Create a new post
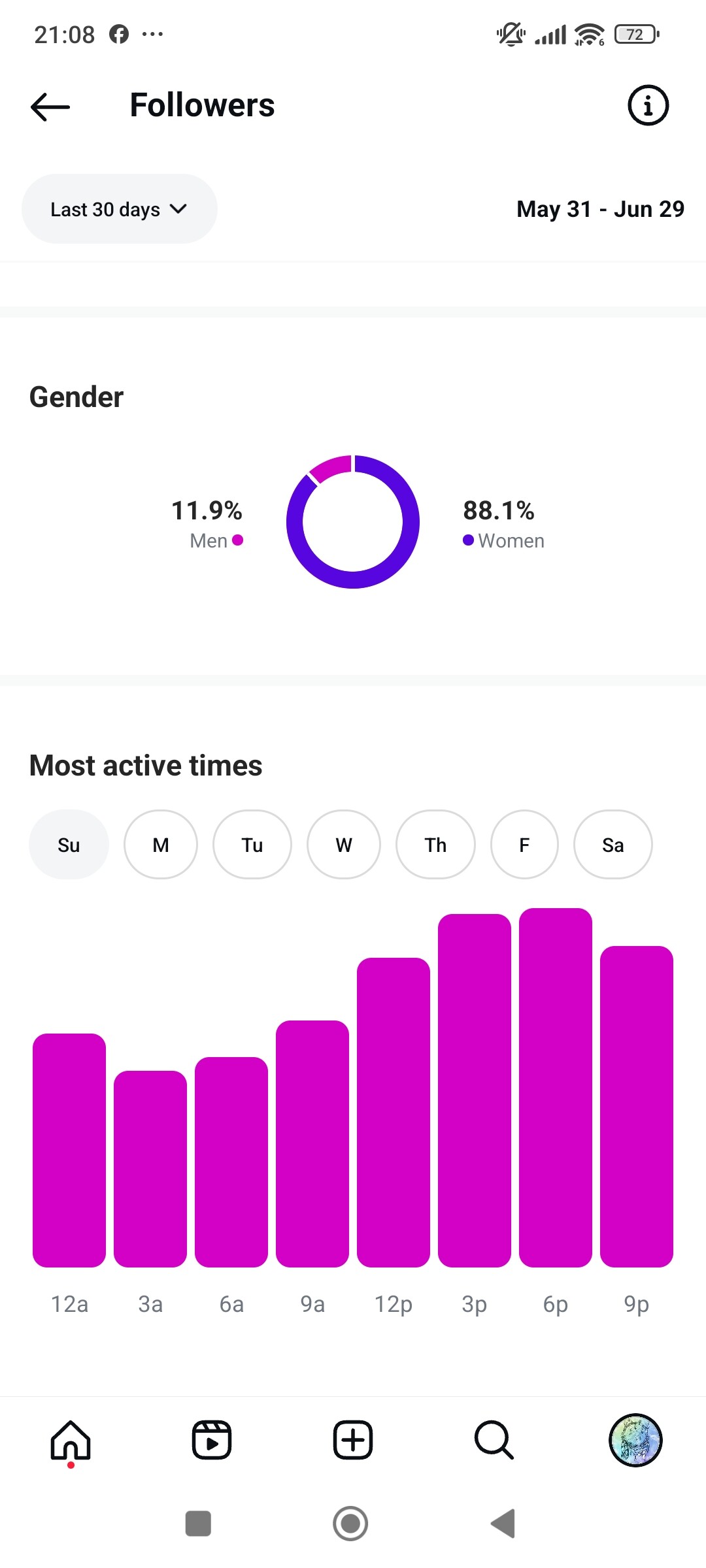706x1568 pixels. 353,1440
